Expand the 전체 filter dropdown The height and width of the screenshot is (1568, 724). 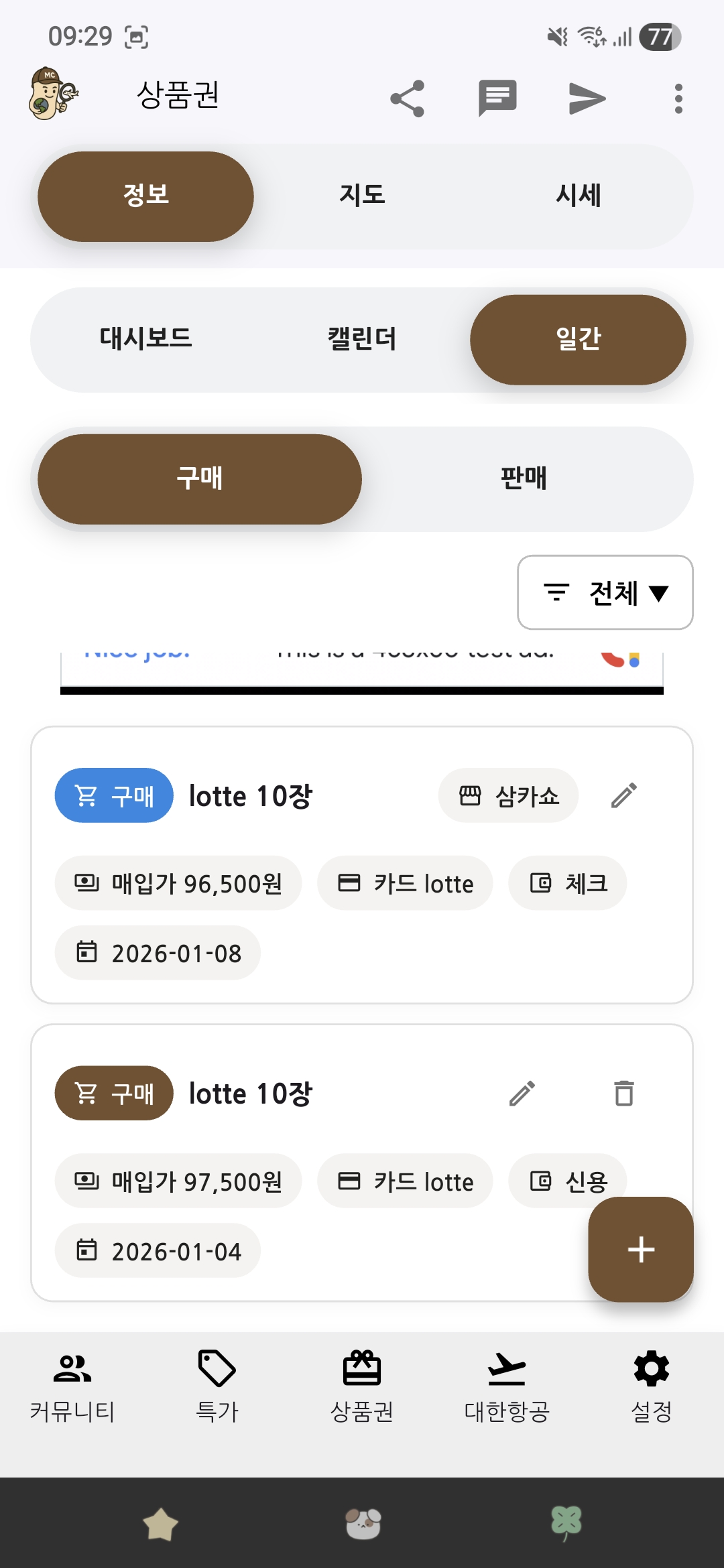pyautogui.click(x=605, y=592)
